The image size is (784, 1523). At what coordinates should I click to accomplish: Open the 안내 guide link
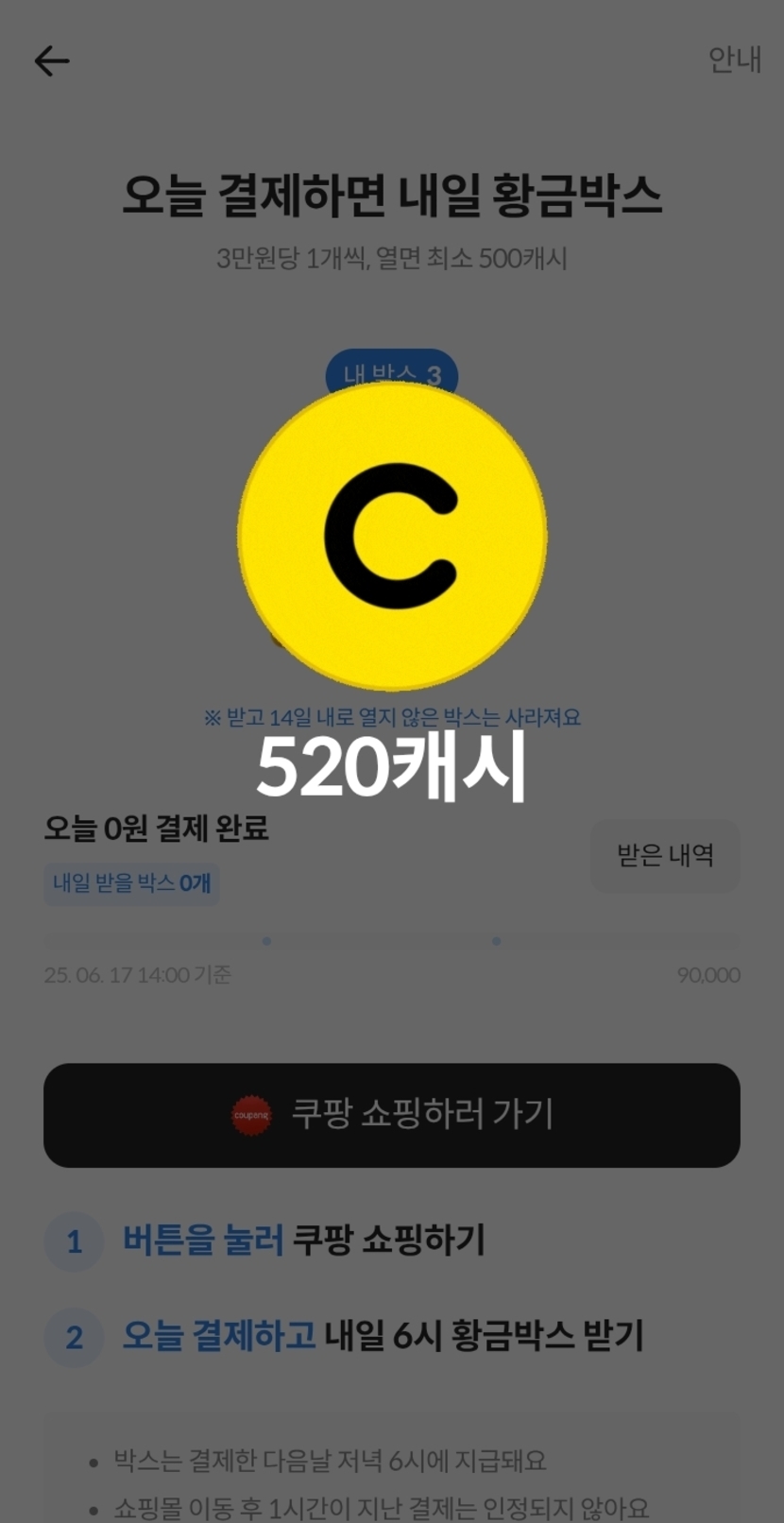point(735,60)
